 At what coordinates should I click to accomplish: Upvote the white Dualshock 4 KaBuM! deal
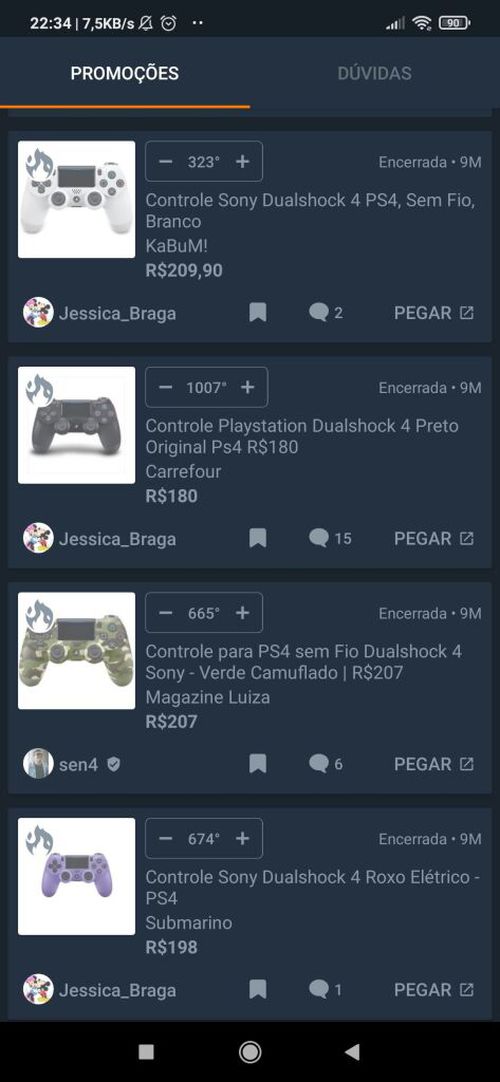[242, 161]
